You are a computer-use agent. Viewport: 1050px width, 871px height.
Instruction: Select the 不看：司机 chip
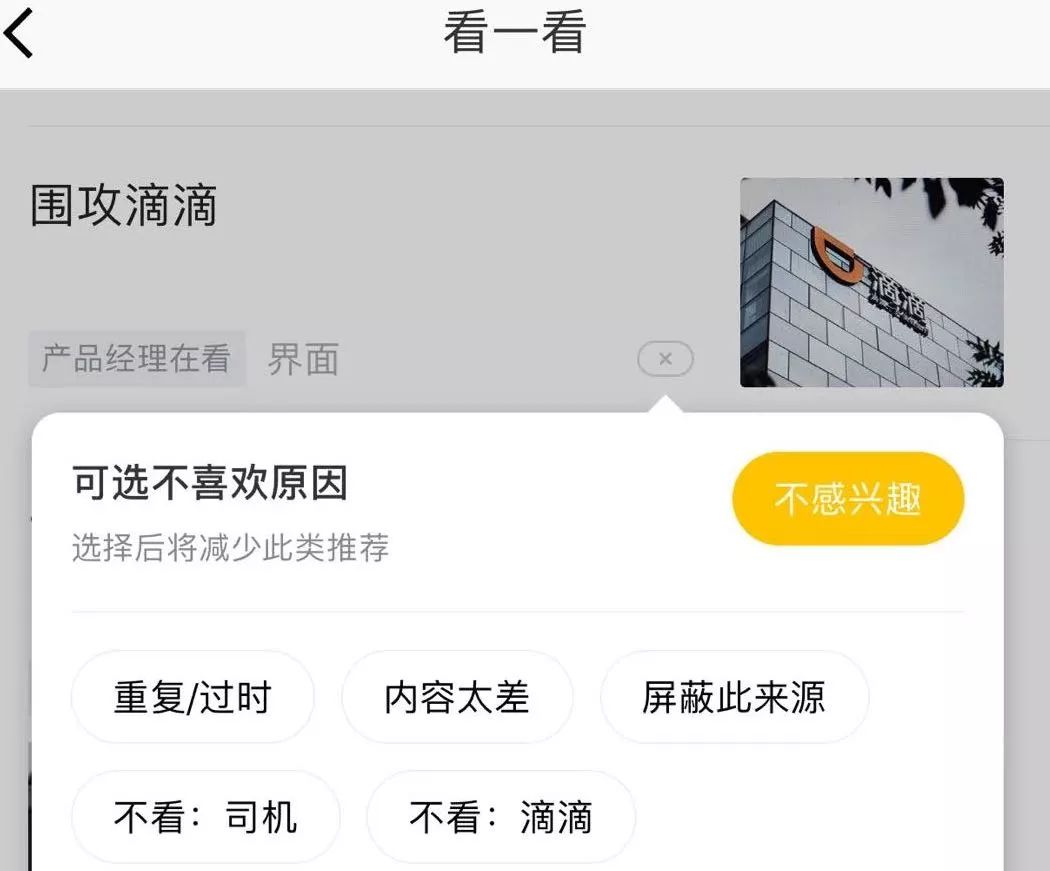(205, 817)
